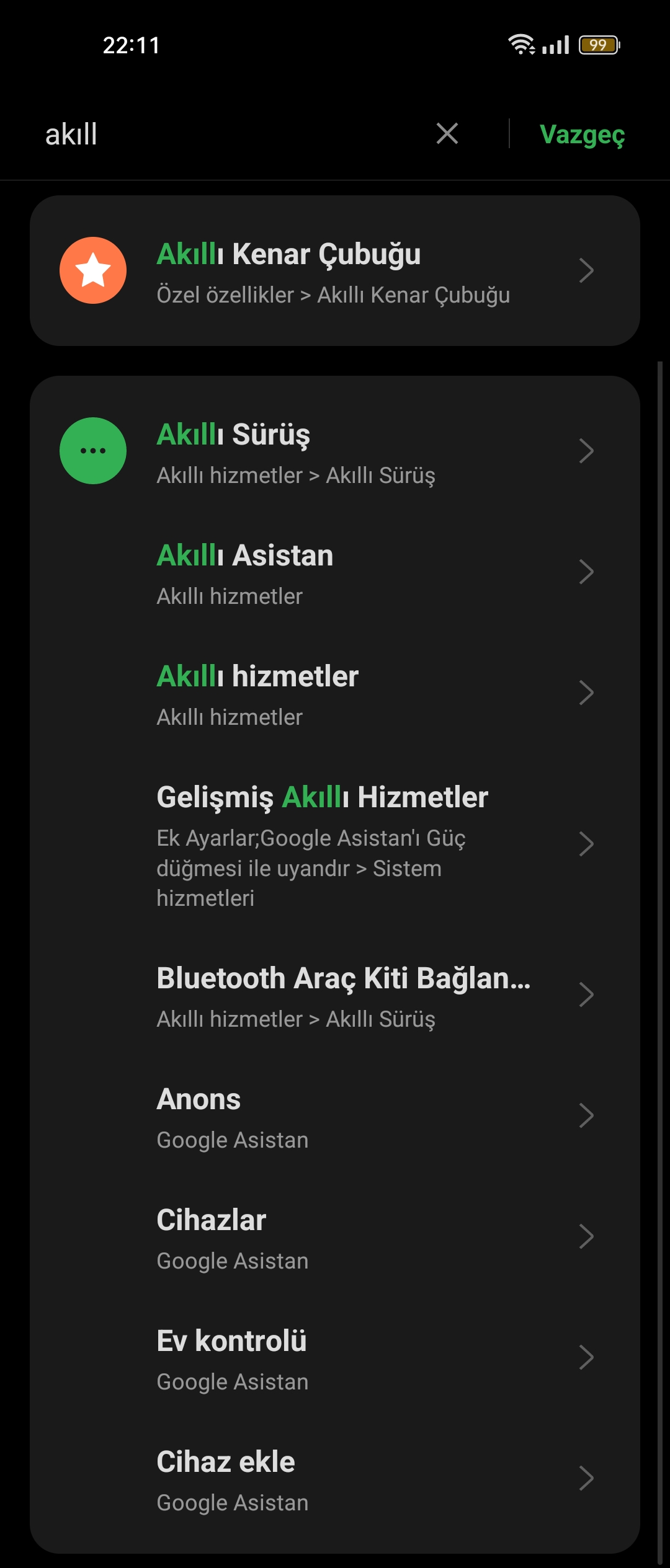Select Gelişmiş Akıllı Hizmetler

335,844
